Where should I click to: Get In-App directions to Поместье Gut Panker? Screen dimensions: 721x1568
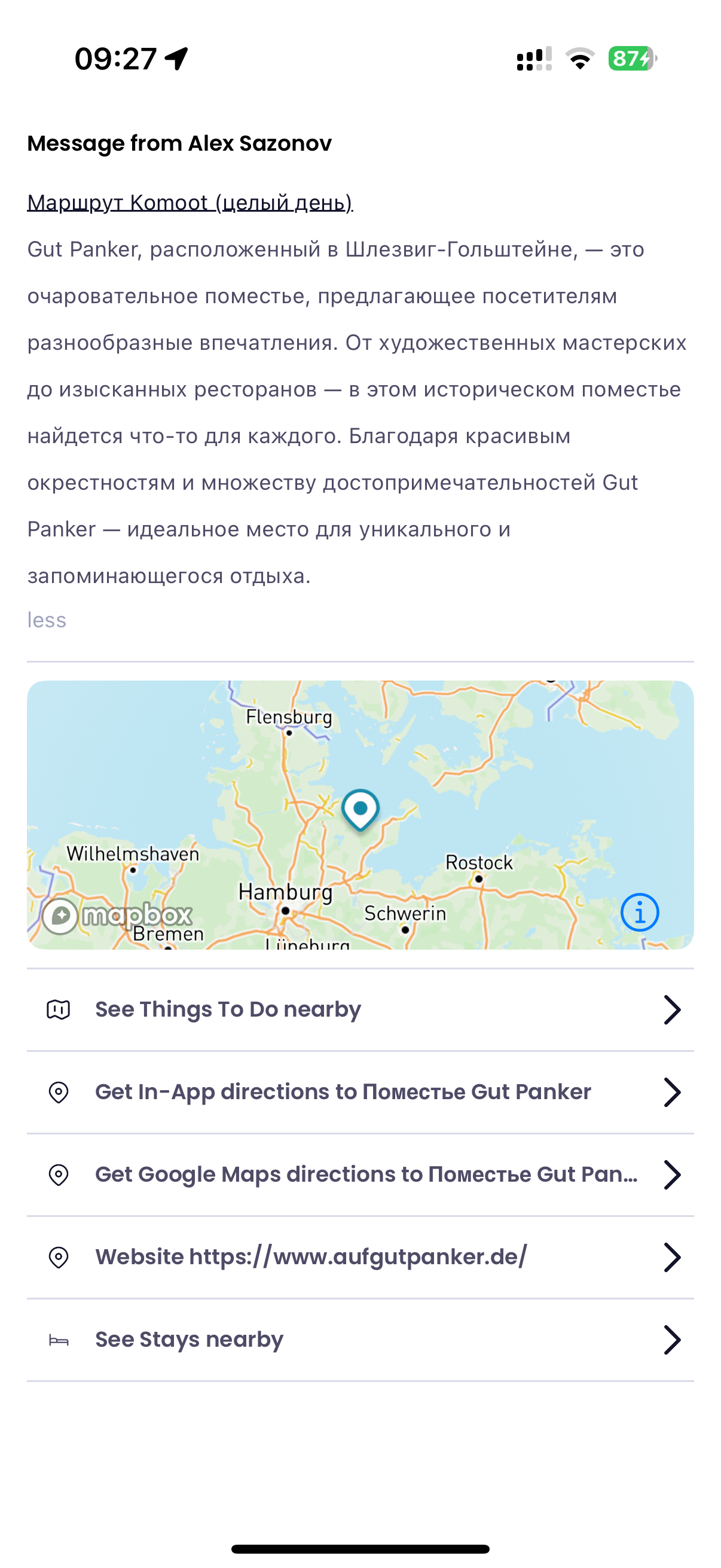[360, 1093]
